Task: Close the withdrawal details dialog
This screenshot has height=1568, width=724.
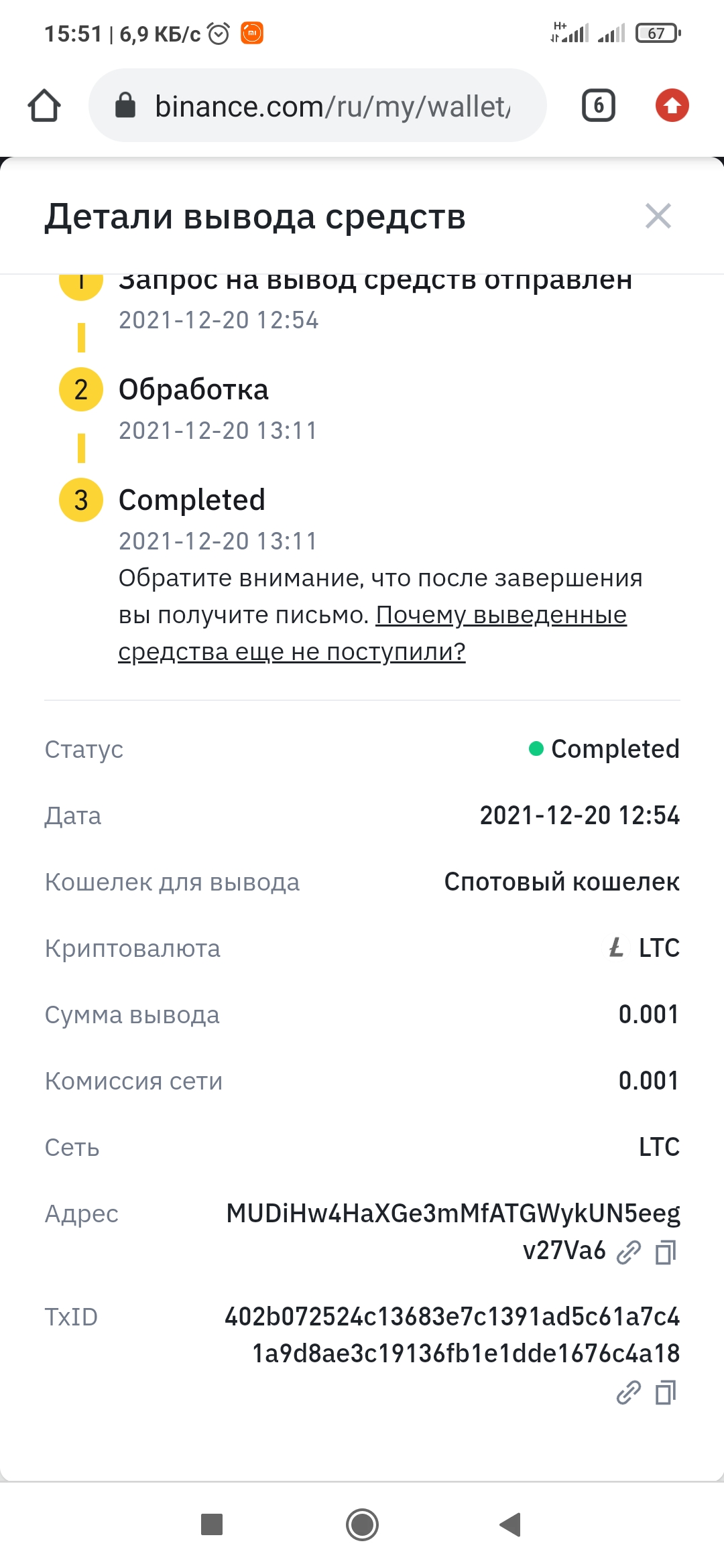Action: coord(658,216)
